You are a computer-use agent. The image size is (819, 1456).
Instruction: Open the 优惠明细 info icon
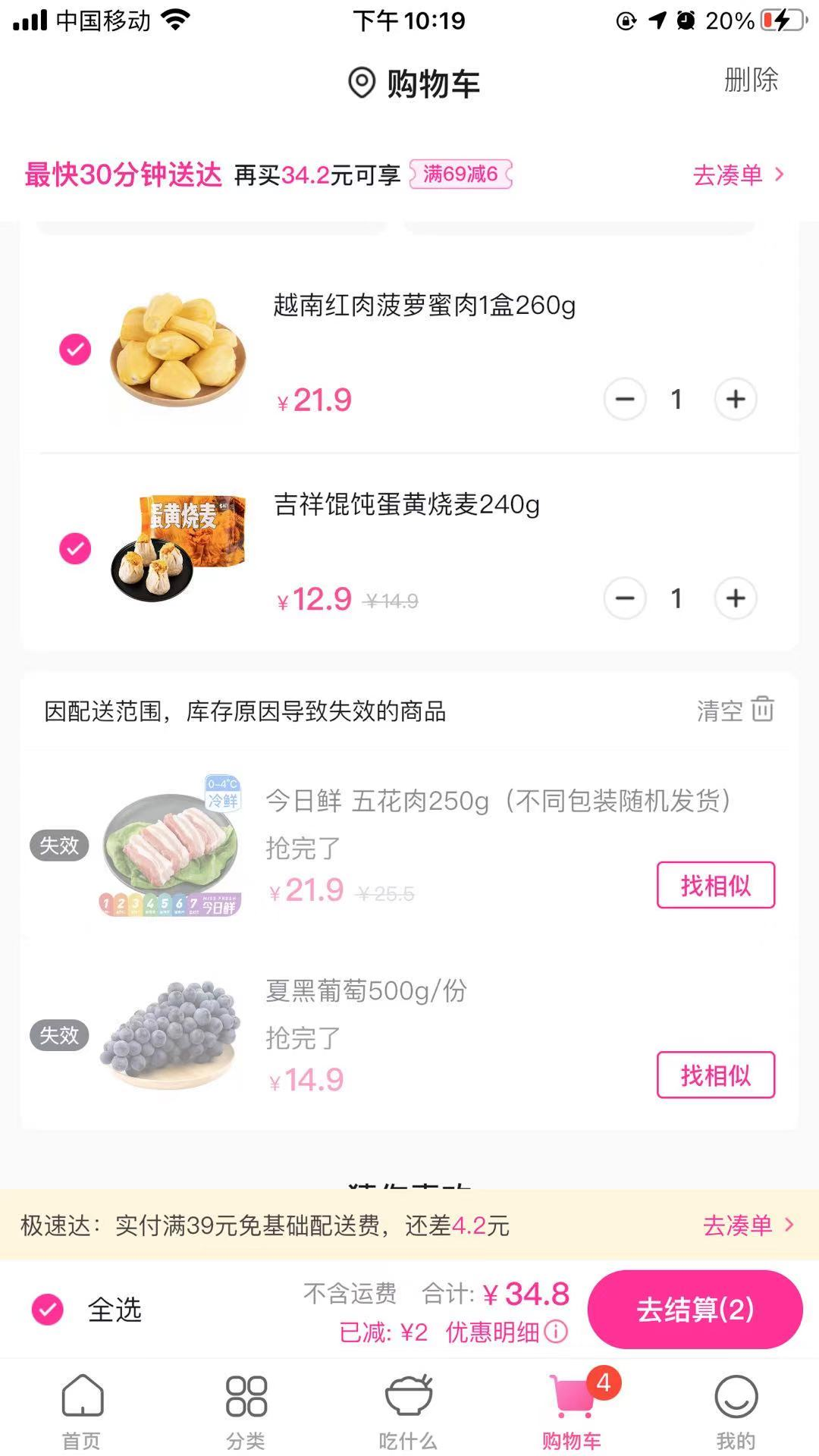tap(557, 1332)
